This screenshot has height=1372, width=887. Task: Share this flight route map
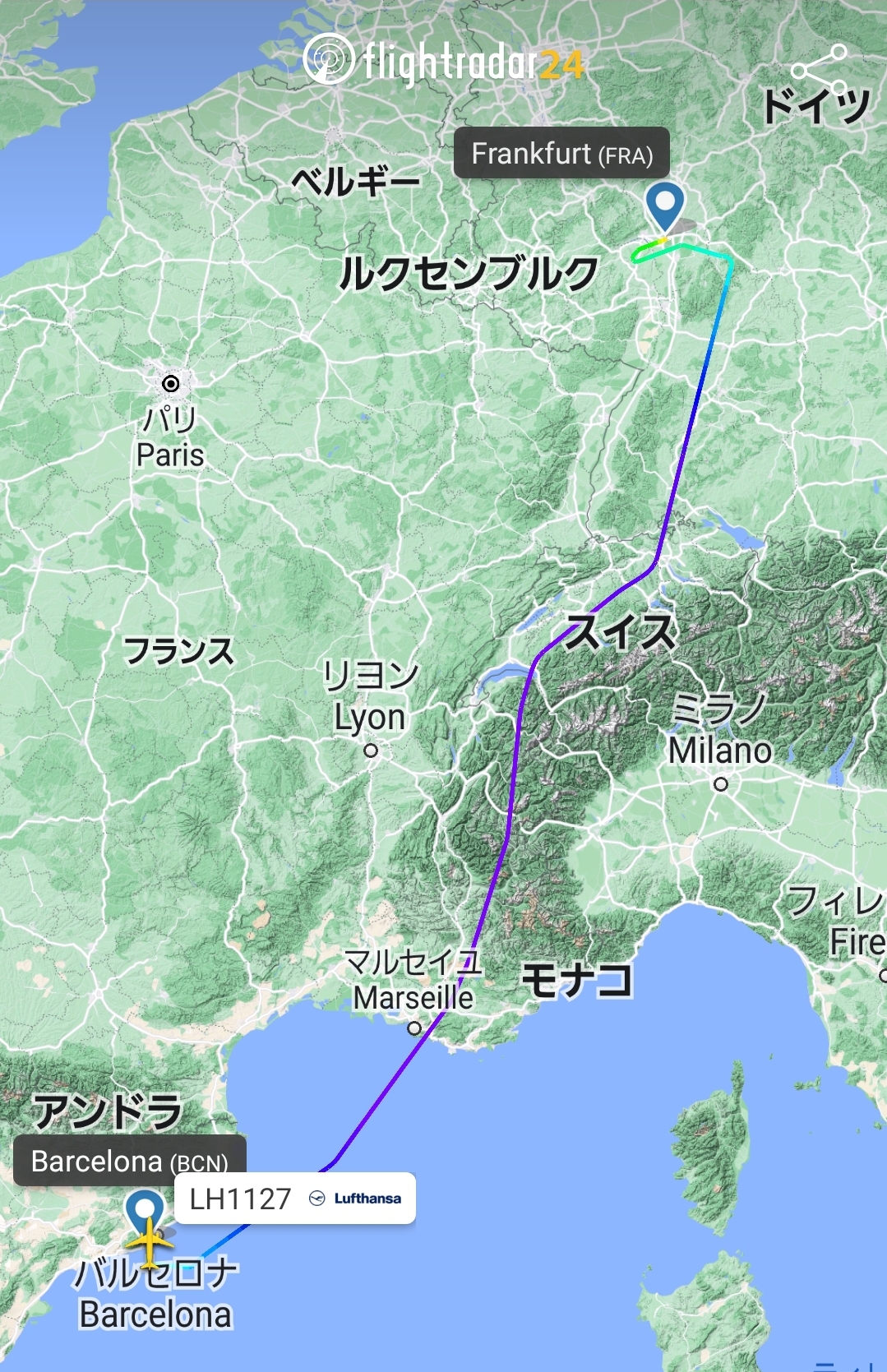820,69
